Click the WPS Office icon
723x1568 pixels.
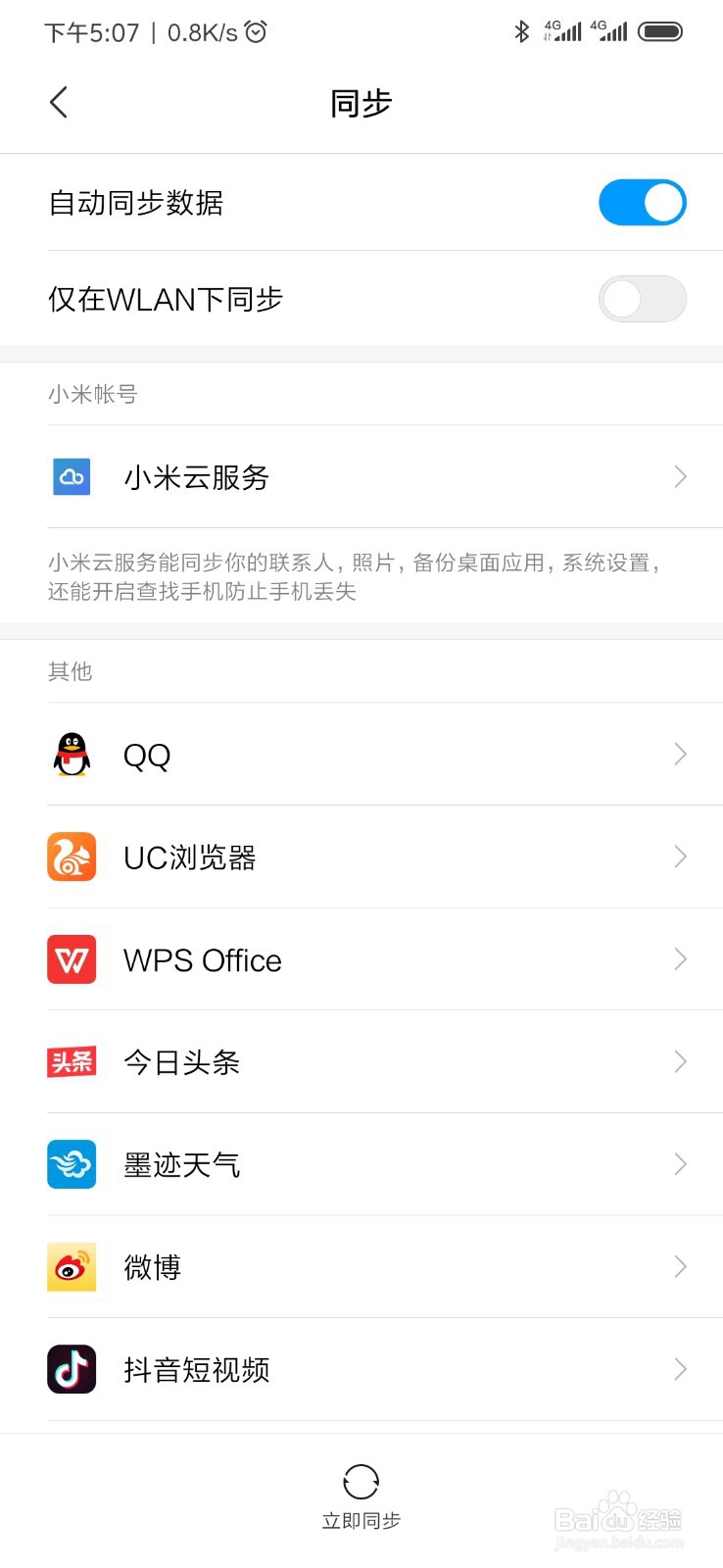point(71,959)
